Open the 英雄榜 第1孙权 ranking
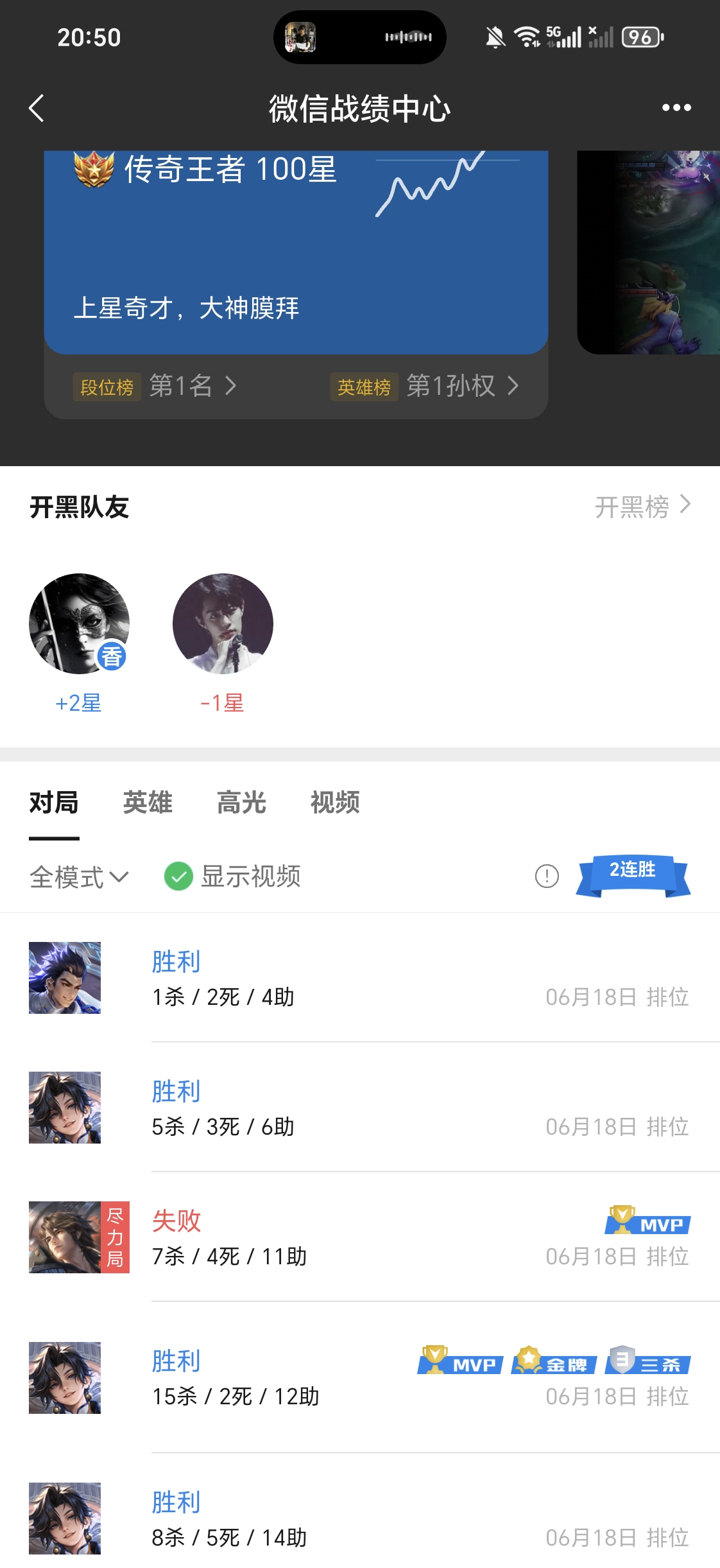The image size is (720, 1568). (x=425, y=386)
